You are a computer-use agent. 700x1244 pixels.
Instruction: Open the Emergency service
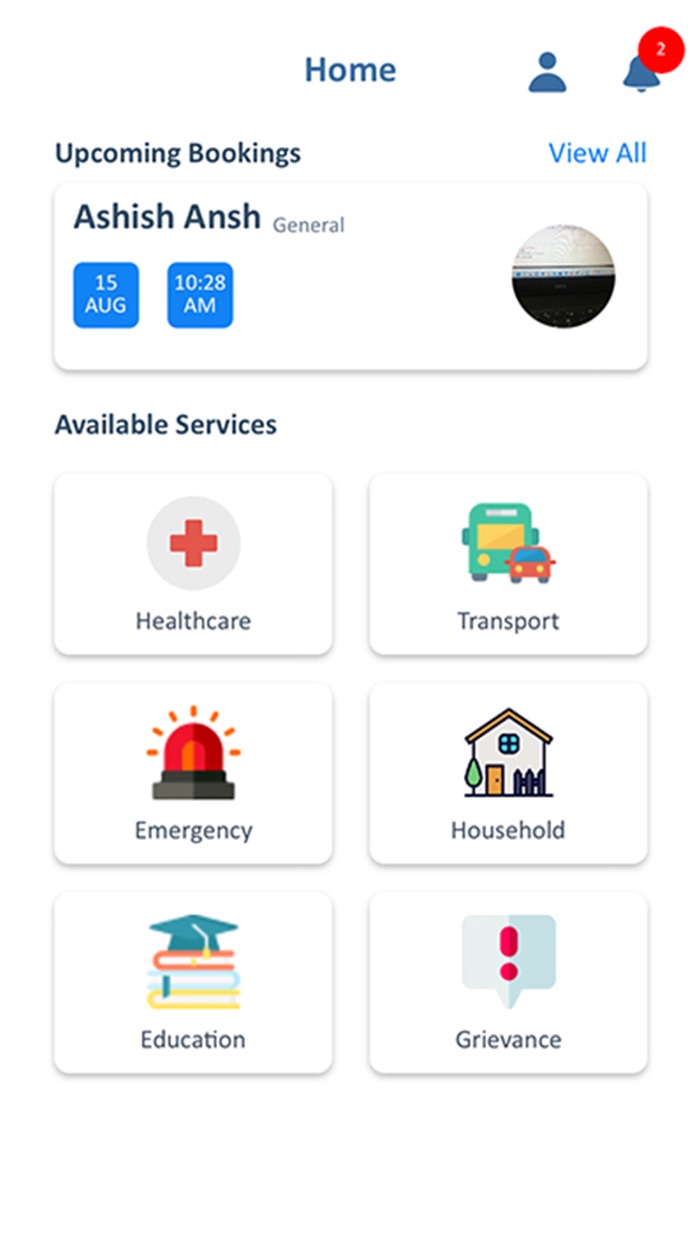193,774
